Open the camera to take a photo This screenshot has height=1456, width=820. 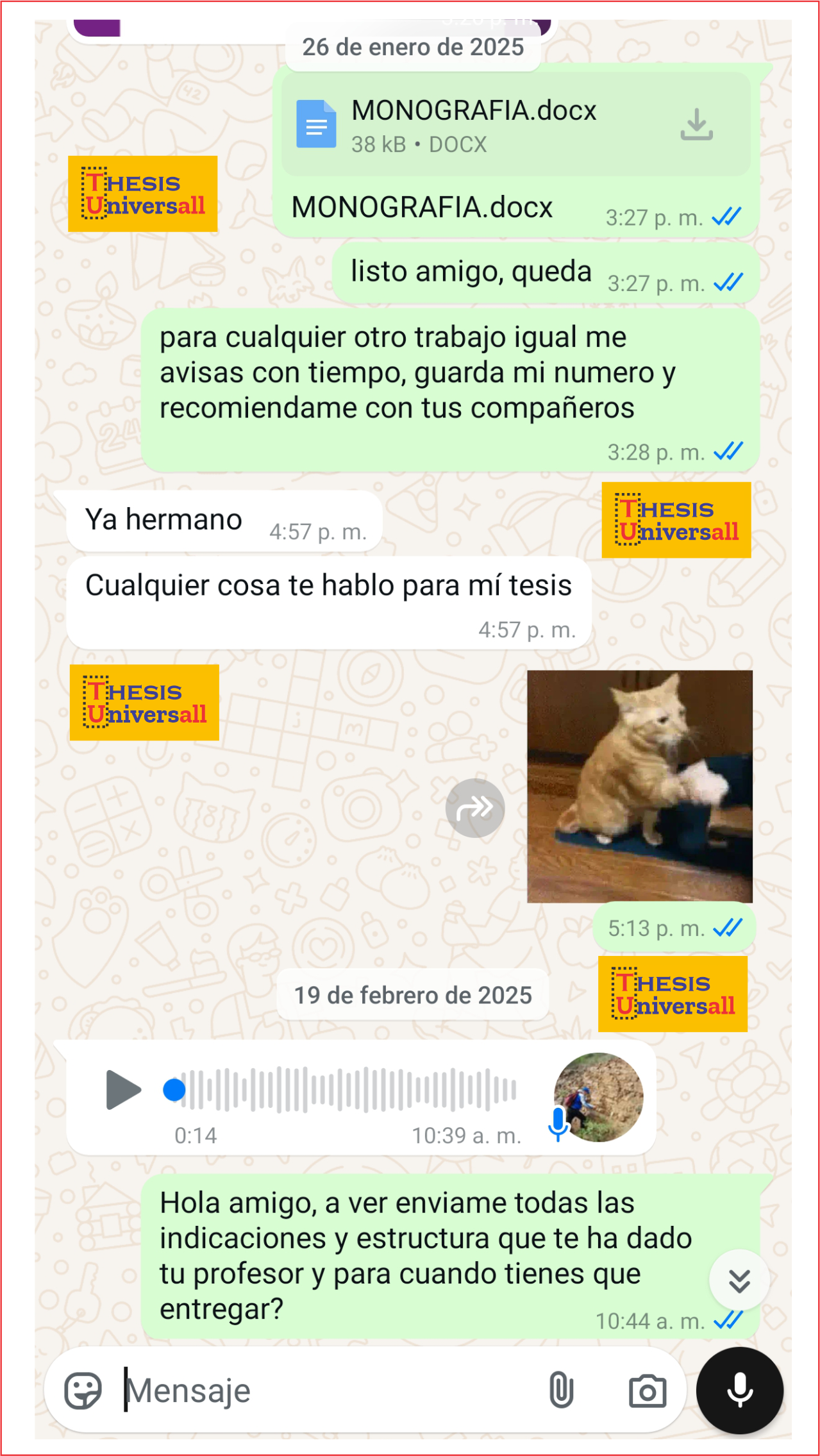point(649,1390)
